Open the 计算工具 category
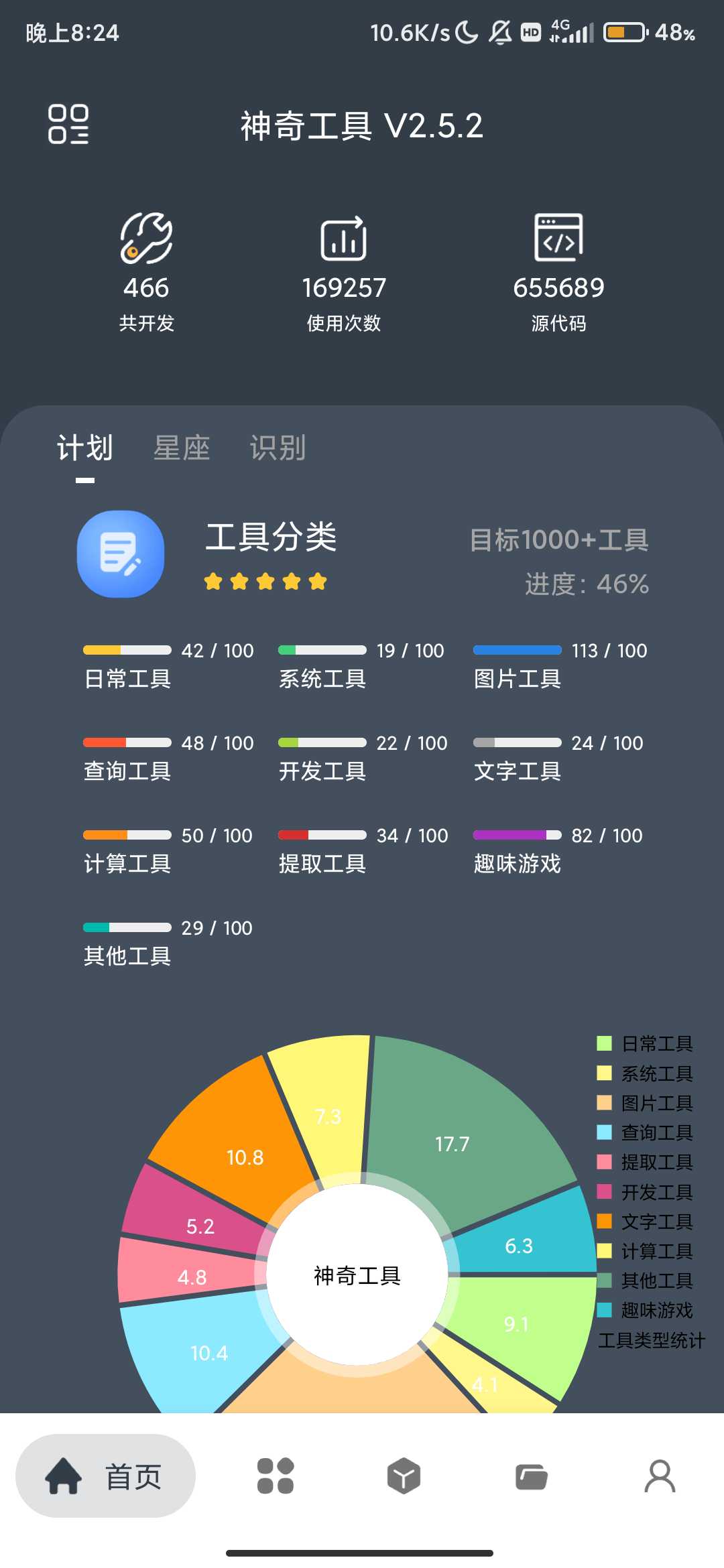The height and width of the screenshot is (1568, 724). [x=127, y=863]
